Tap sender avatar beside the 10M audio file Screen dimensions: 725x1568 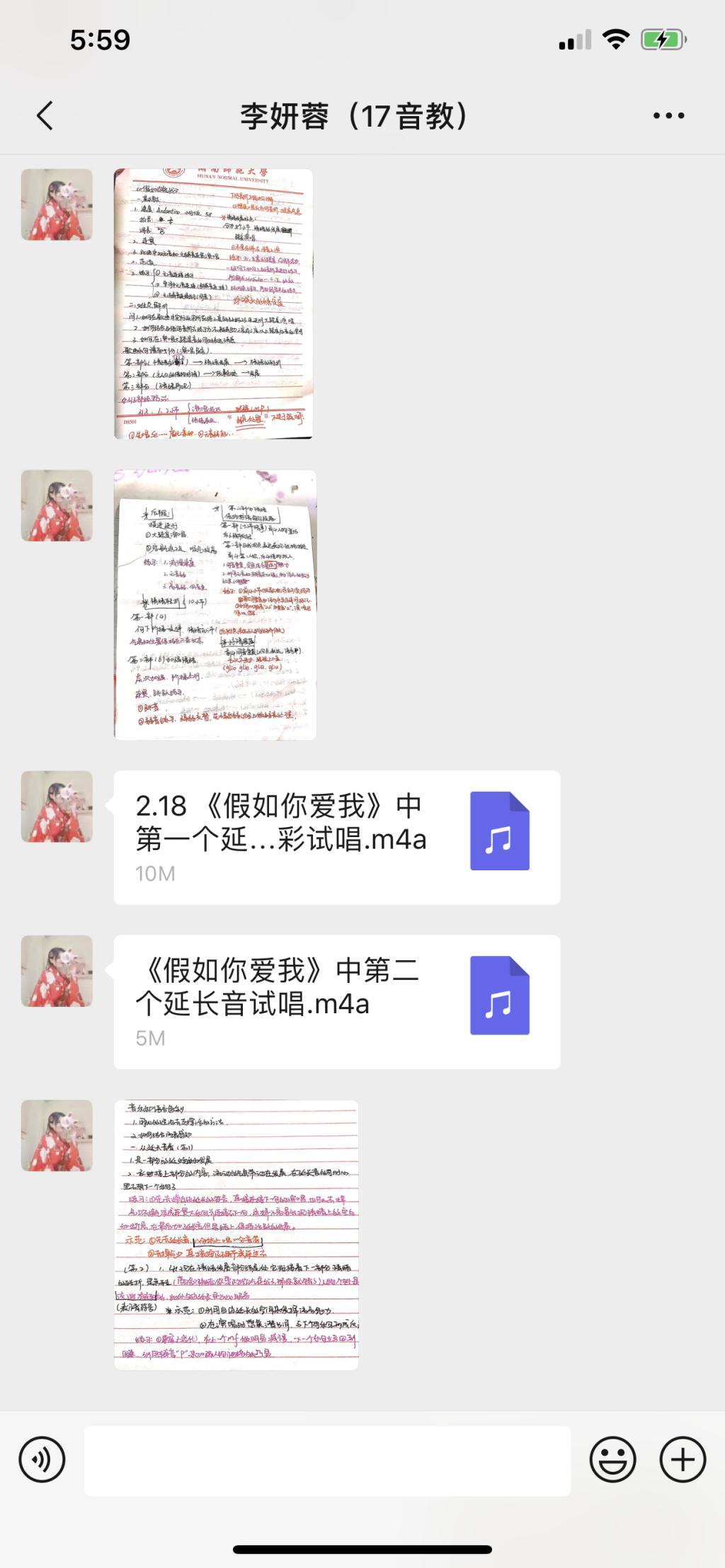click(57, 807)
